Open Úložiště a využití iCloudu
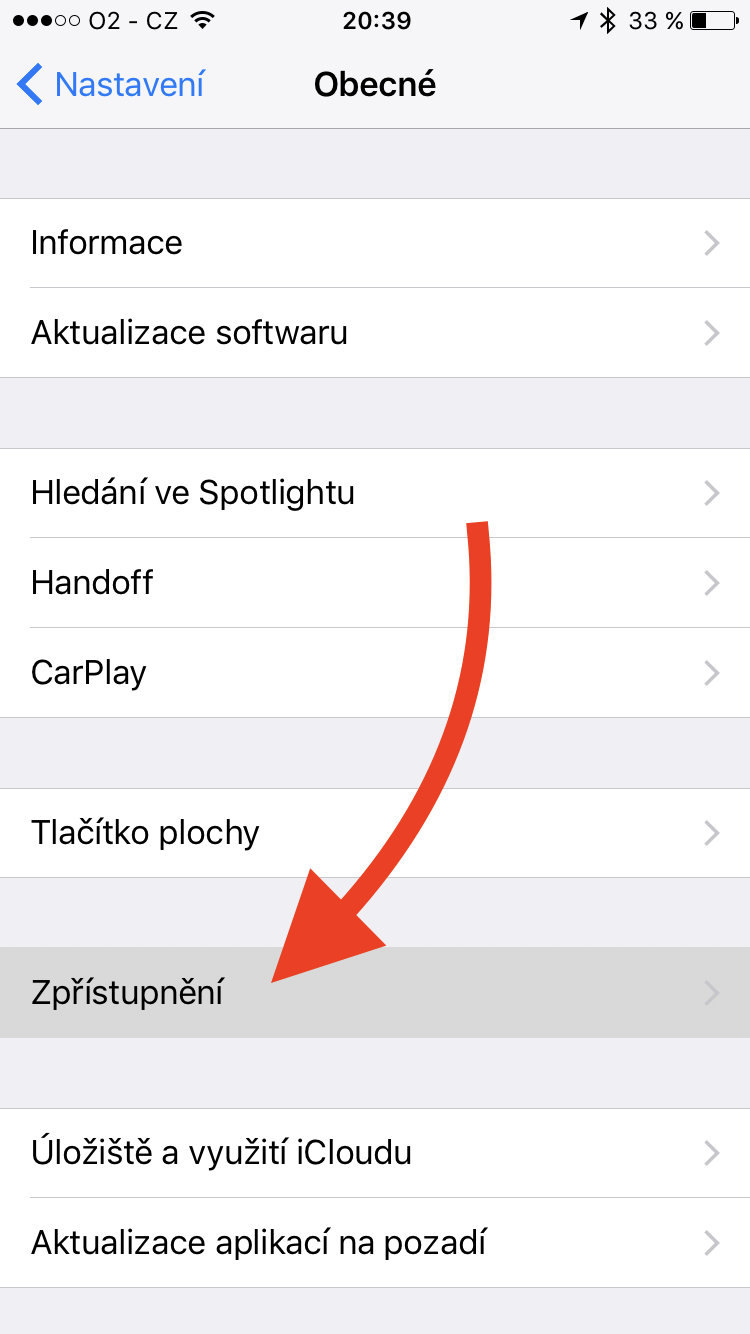Screen dimensions: 750x1334 [x=375, y=1153]
